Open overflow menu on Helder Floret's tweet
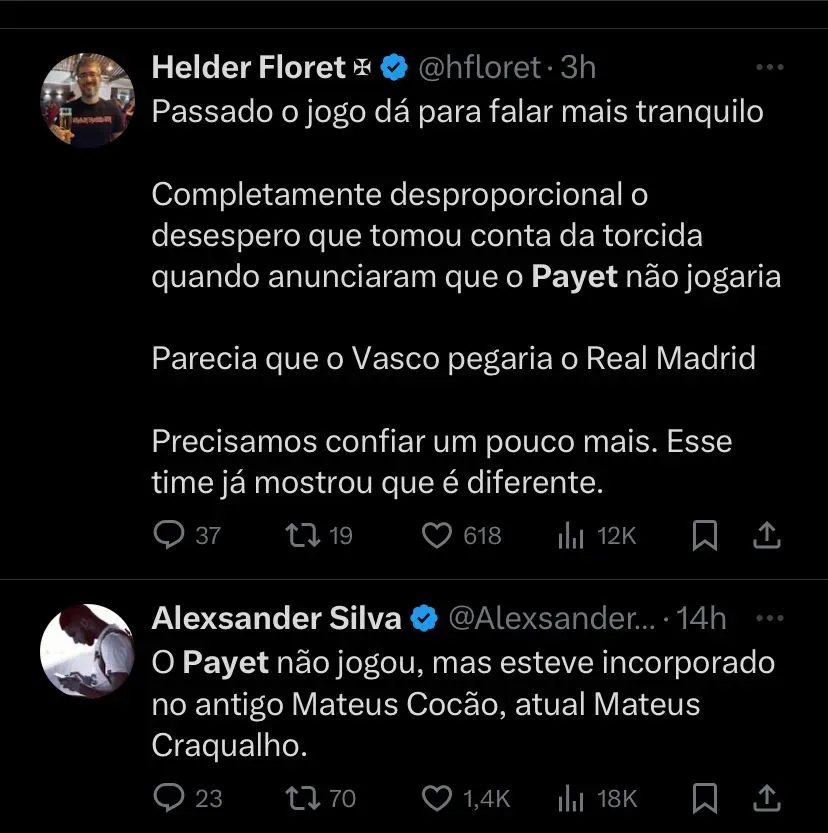 (768, 67)
